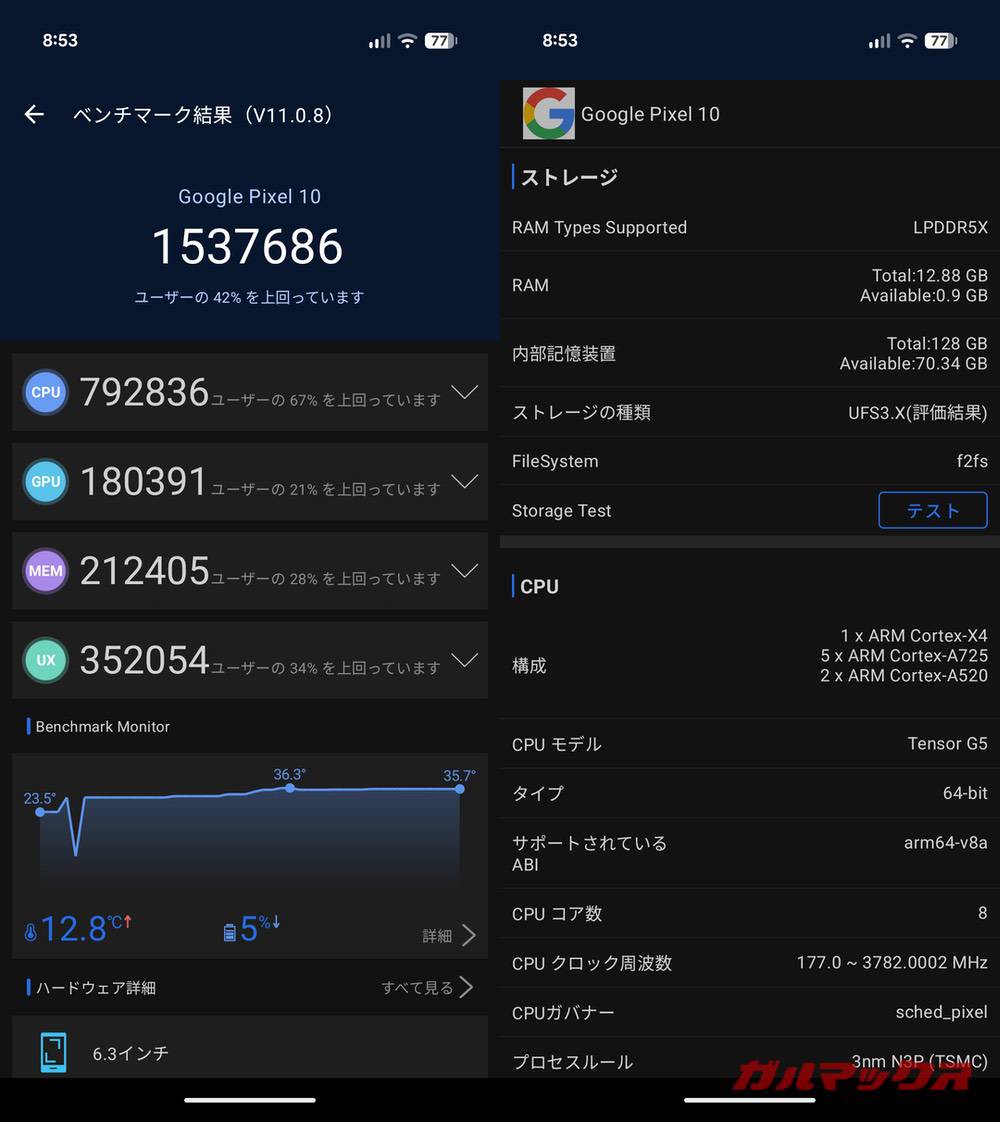The width and height of the screenshot is (1000, 1122).
Task: Click the Google logo beside Pixel 10
Action: [548, 114]
